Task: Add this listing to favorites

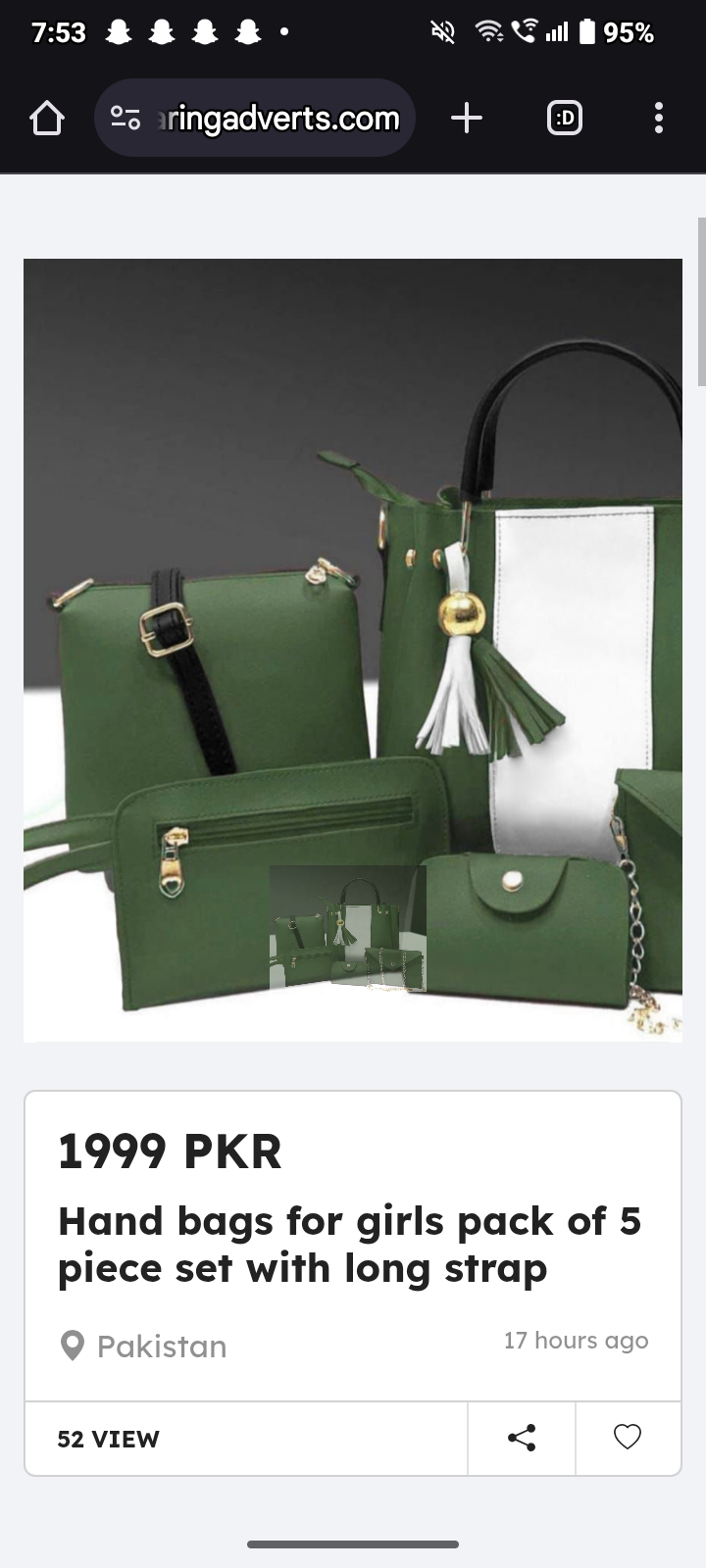Action: [628, 1437]
